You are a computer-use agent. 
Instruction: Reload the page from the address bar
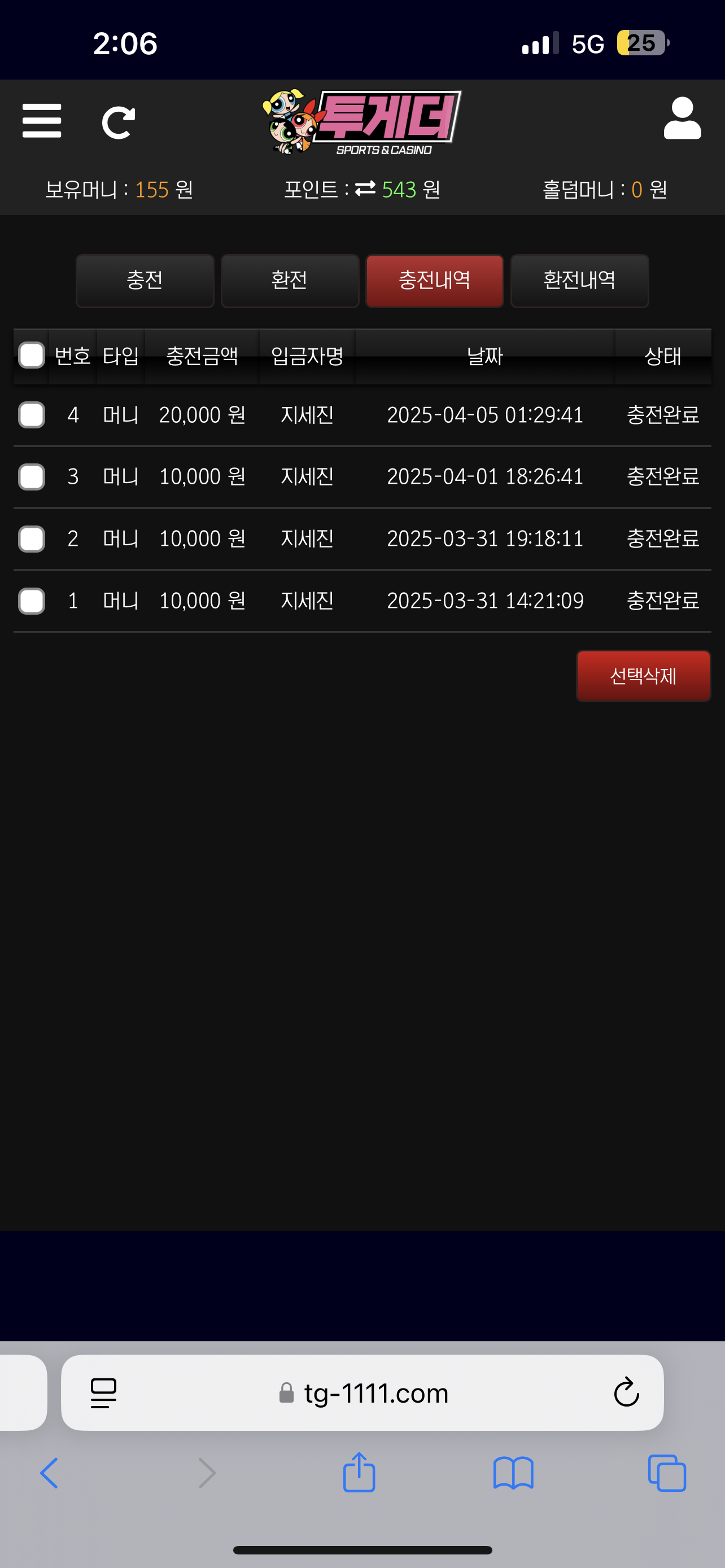coord(626,1392)
